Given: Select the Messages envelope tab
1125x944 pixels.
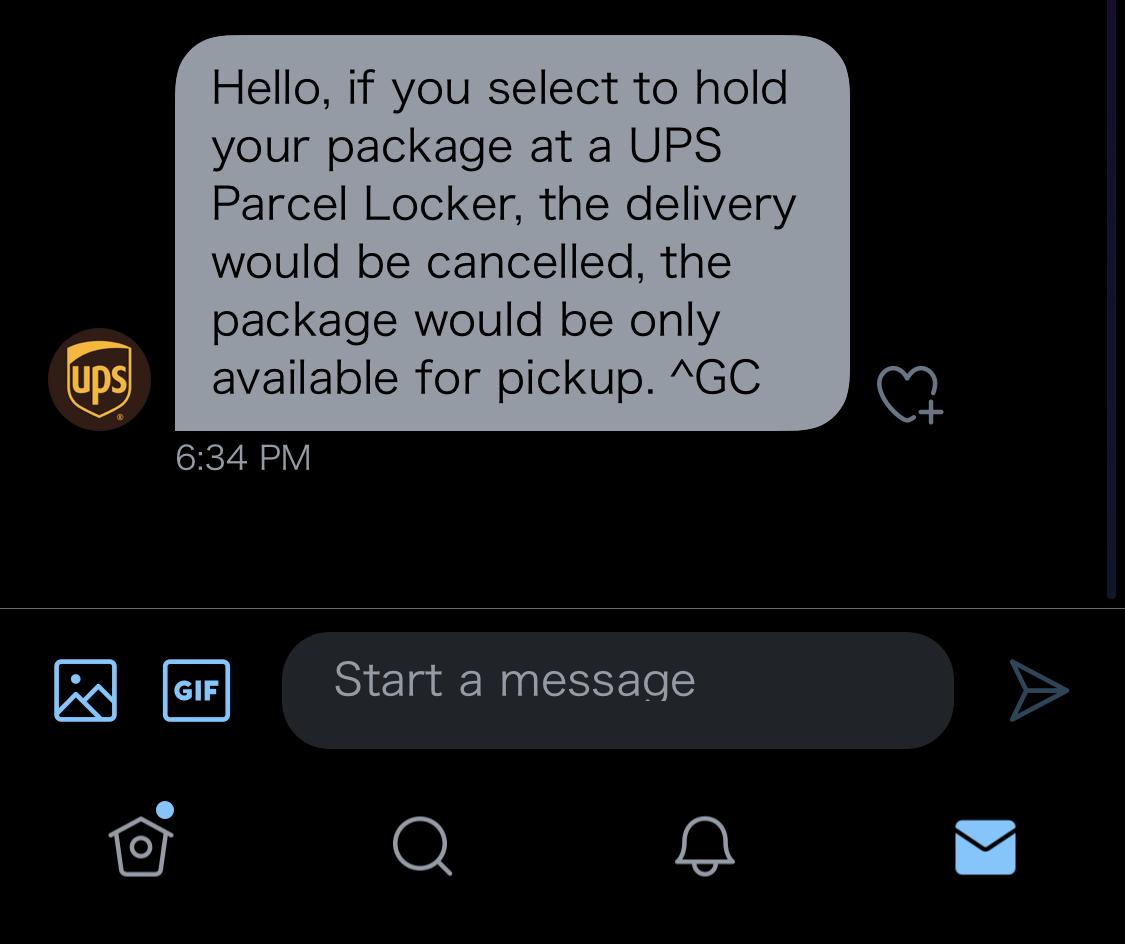Looking at the screenshot, I should [x=985, y=846].
